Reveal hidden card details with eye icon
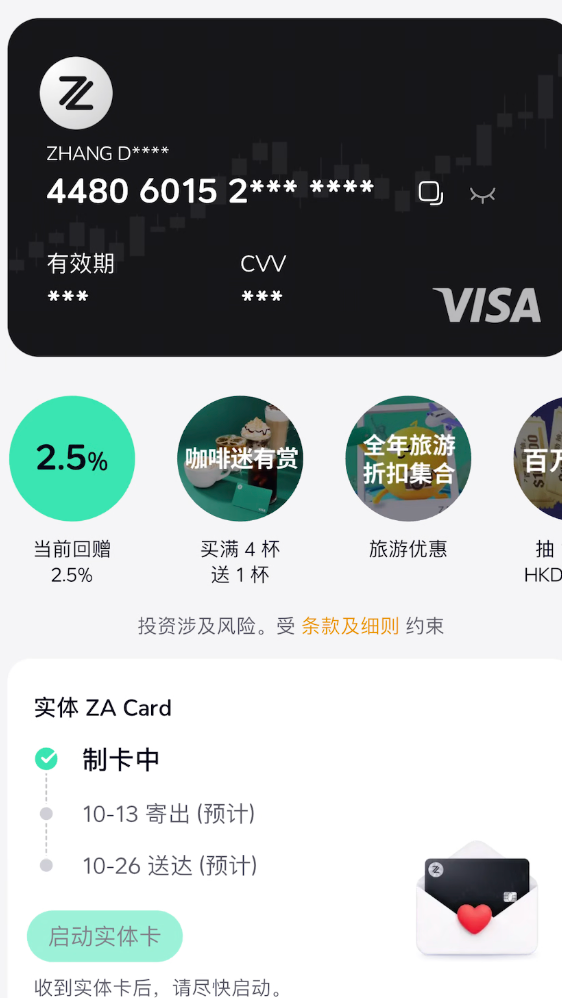 pos(482,194)
